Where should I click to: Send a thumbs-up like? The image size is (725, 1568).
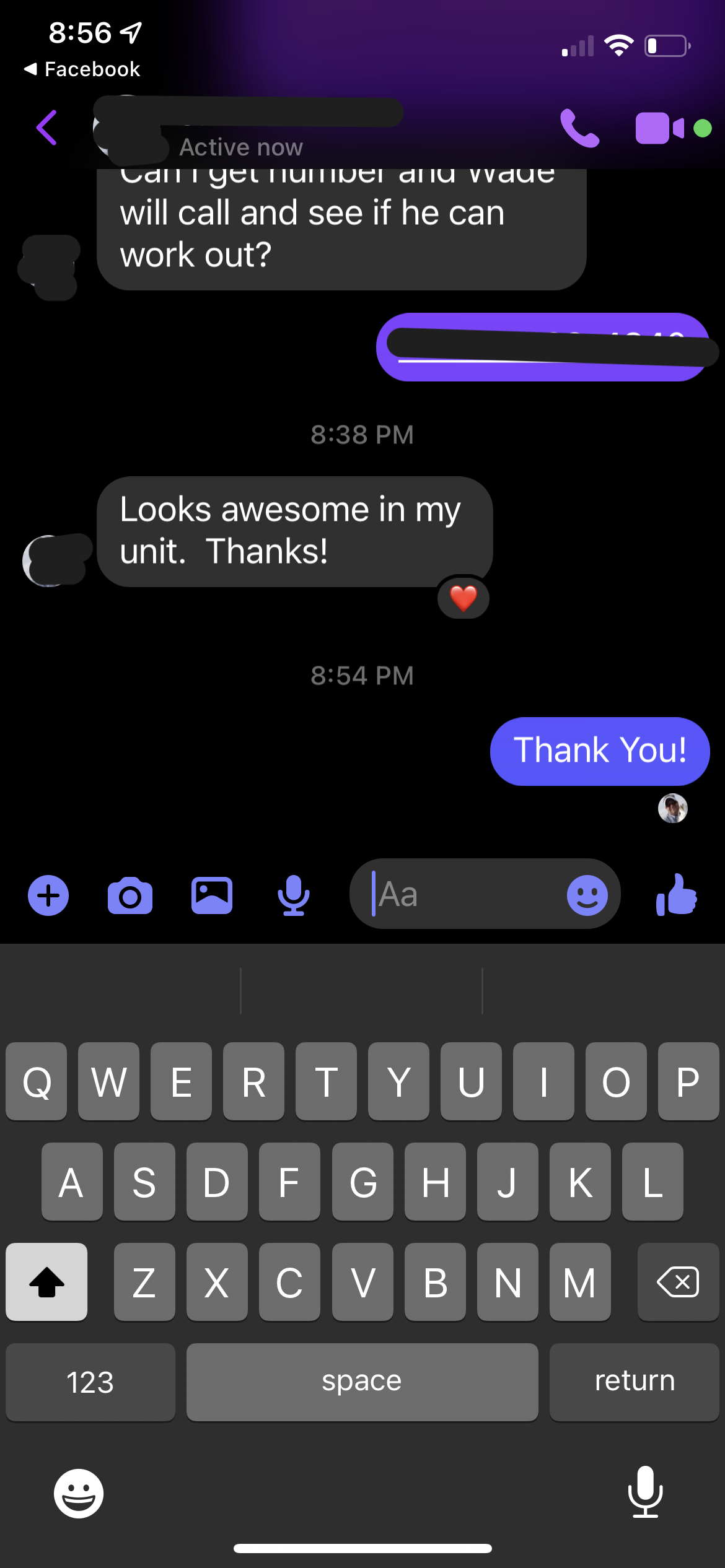click(x=677, y=895)
